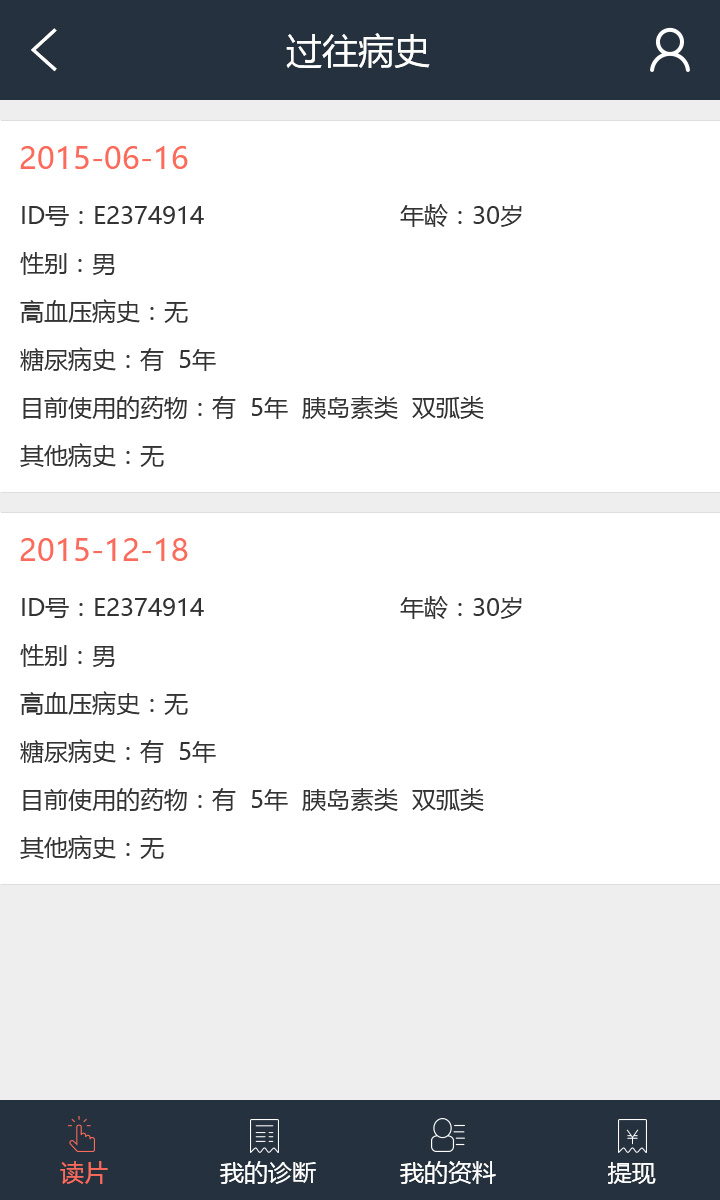Open the medical record dated 2015-12-18
Image resolution: width=720 pixels, height=1200 pixels.
[x=360, y=698]
